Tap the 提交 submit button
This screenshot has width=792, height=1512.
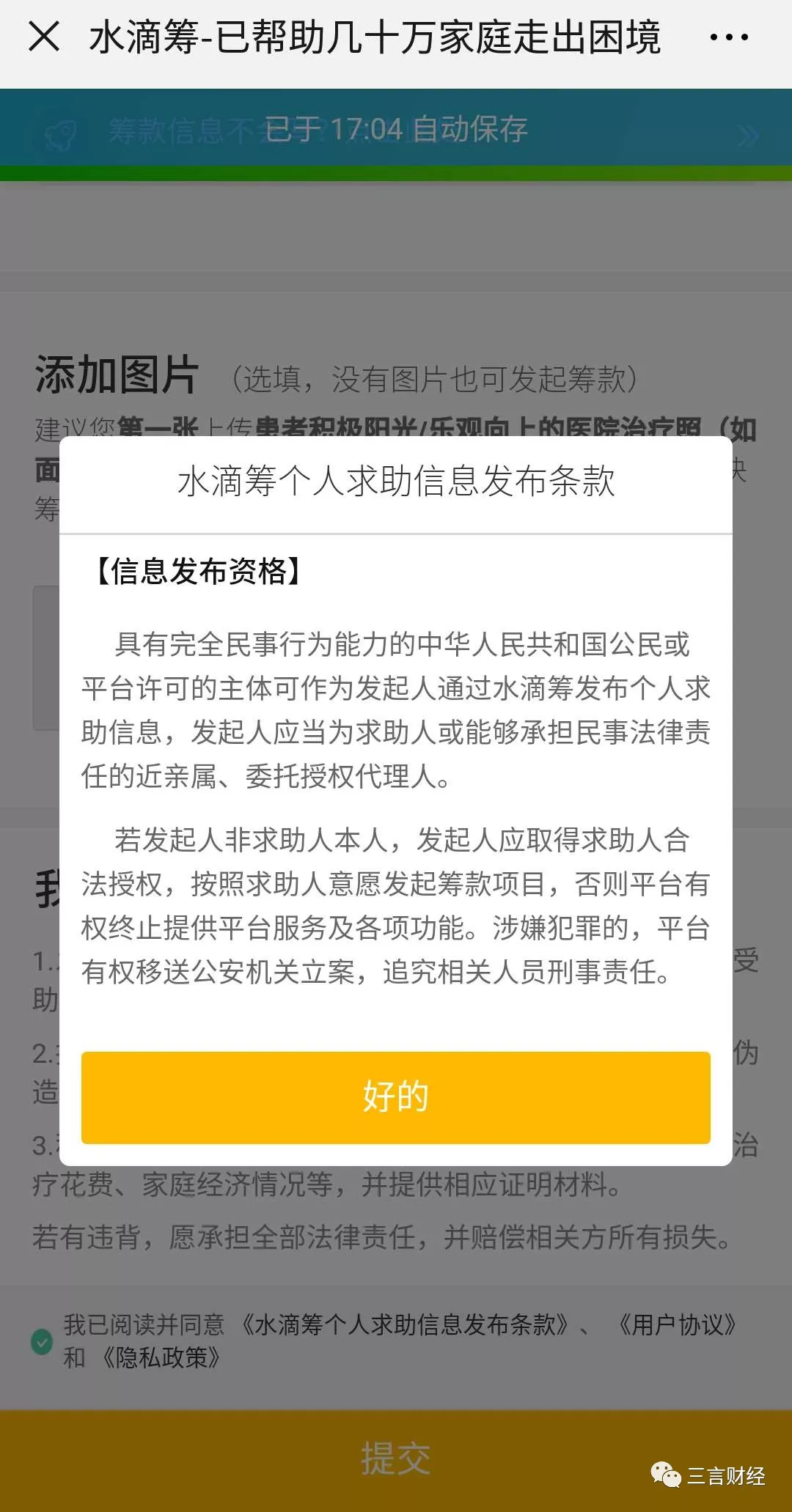[395, 1458]
